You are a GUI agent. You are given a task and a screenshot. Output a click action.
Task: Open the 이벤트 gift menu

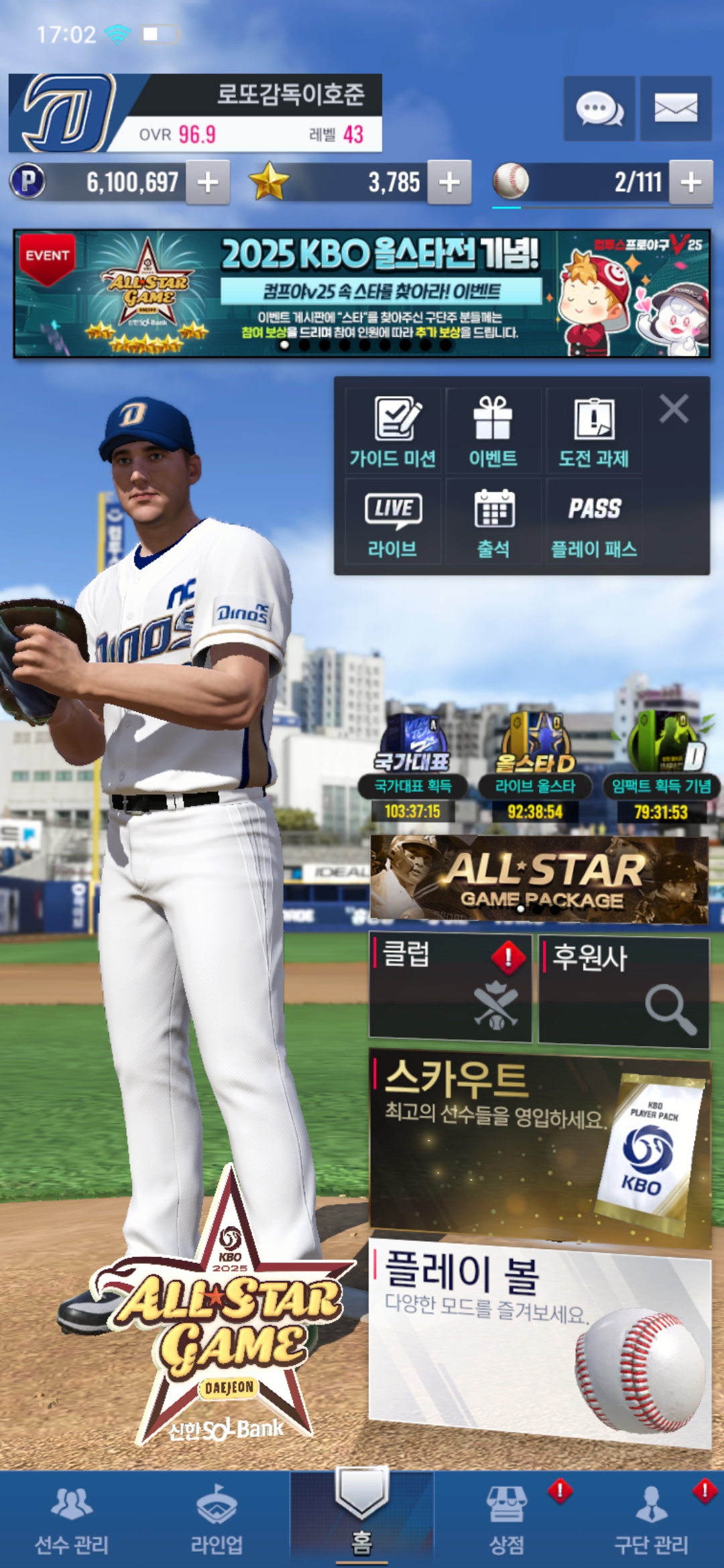coord(493,432)
